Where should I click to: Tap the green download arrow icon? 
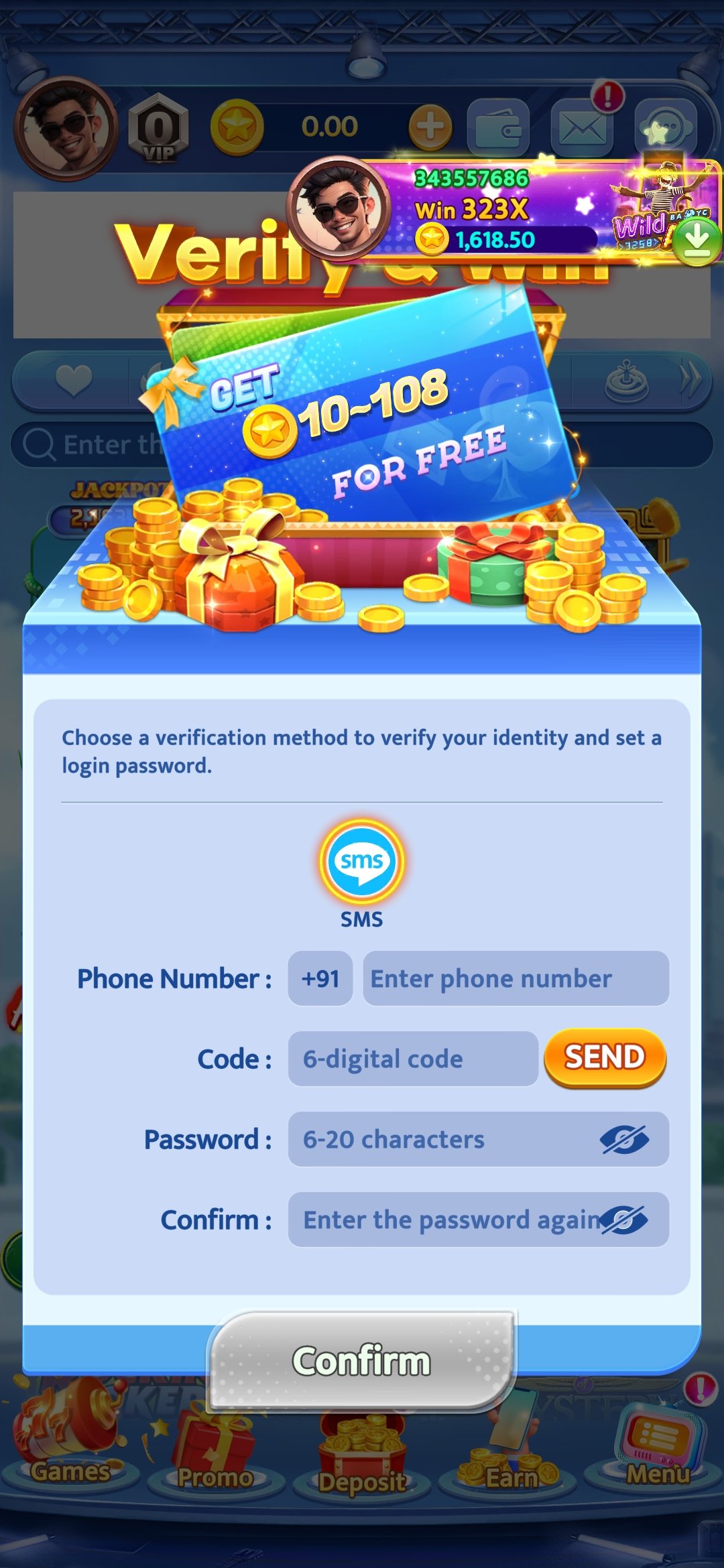point(698,242)
